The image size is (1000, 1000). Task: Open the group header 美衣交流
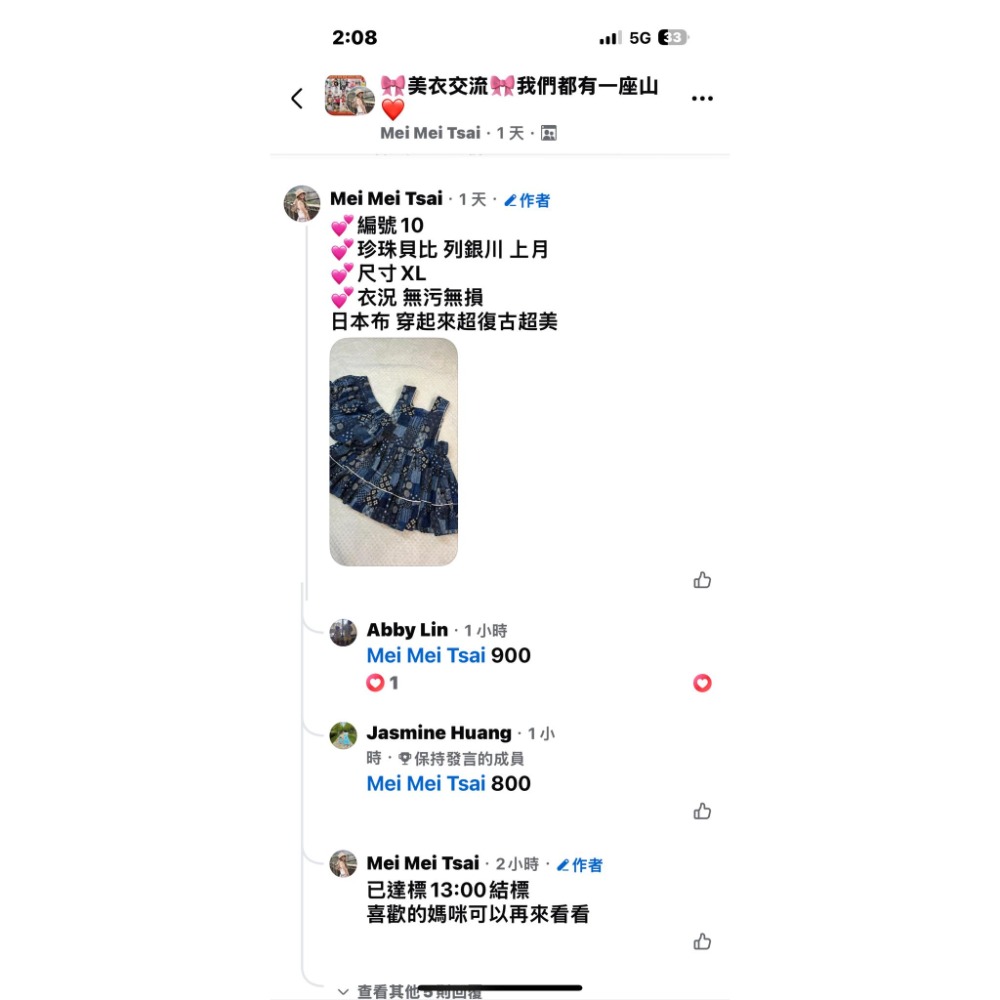pyautogui.click(x=520, y=88)
